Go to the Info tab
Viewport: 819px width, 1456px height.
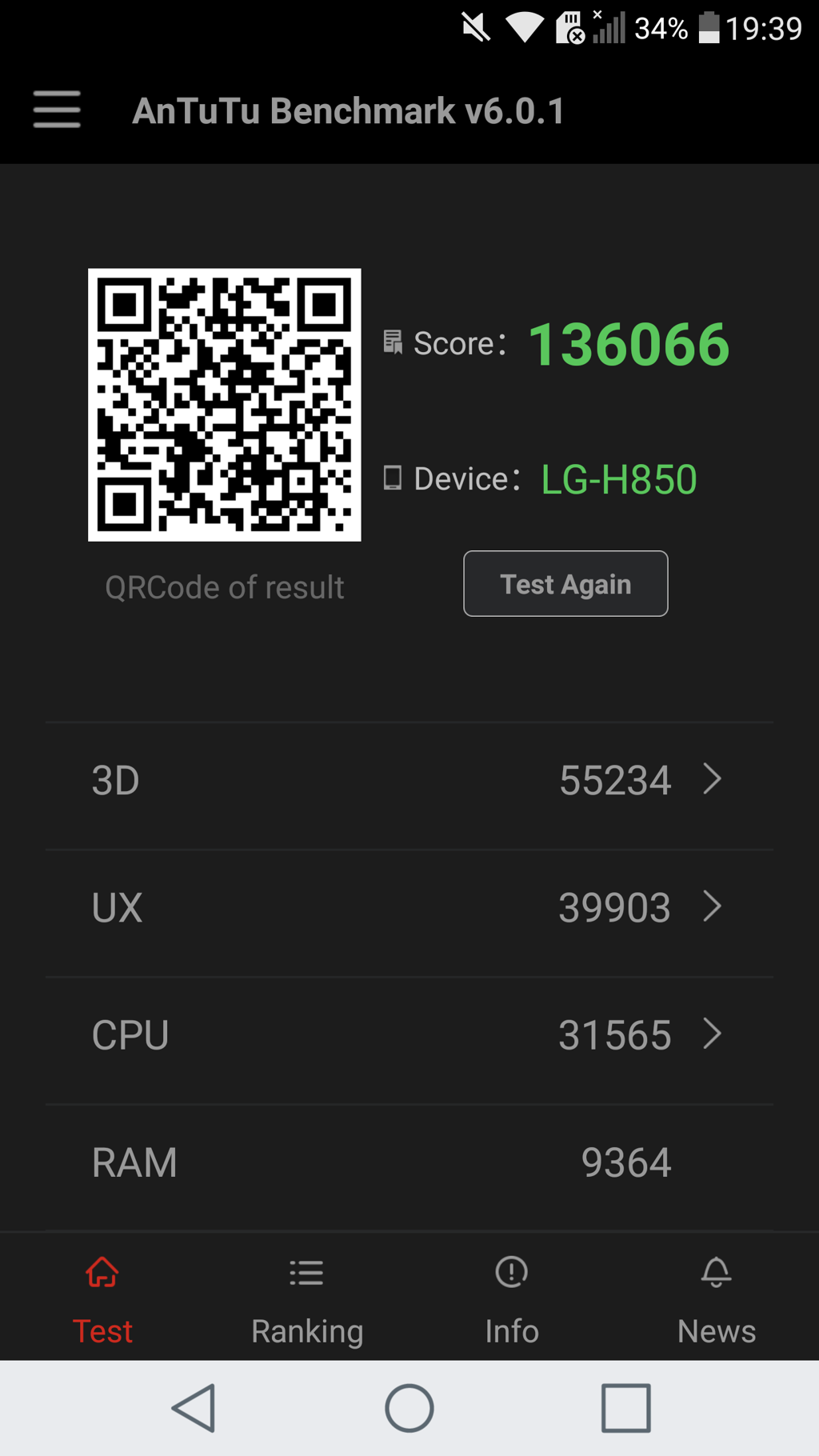512,1298
